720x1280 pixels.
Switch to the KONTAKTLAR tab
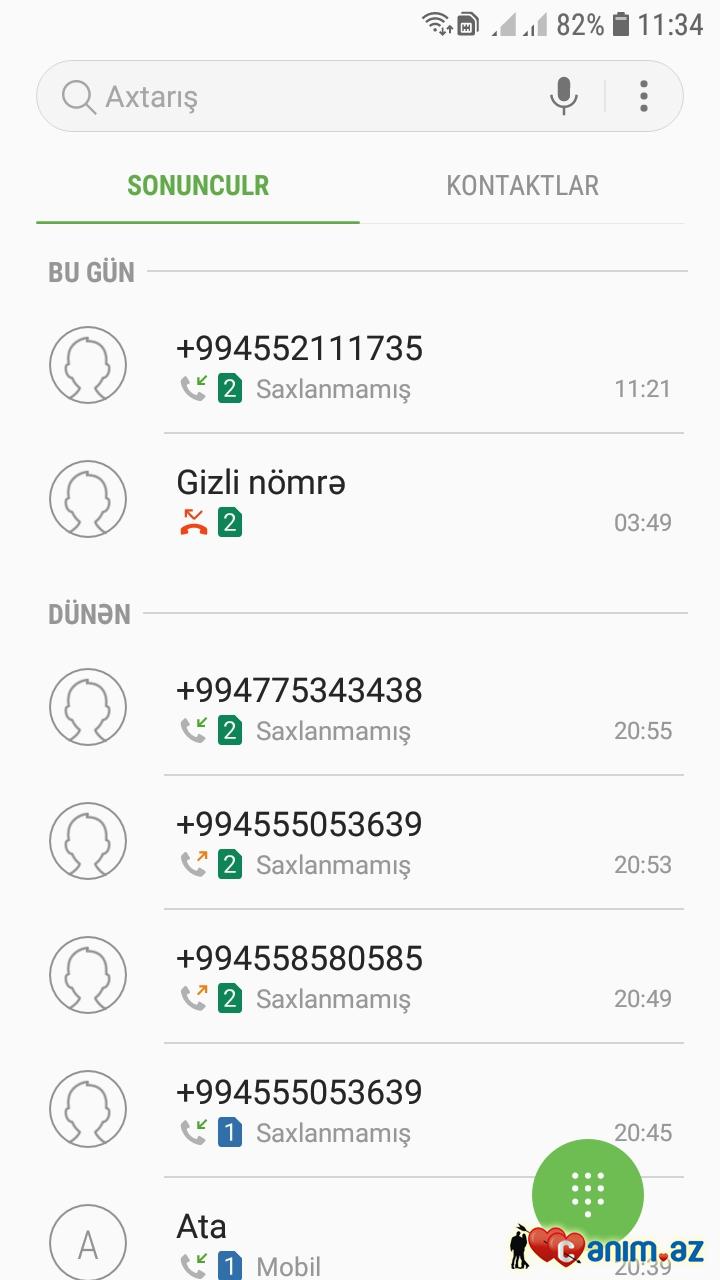522,186
